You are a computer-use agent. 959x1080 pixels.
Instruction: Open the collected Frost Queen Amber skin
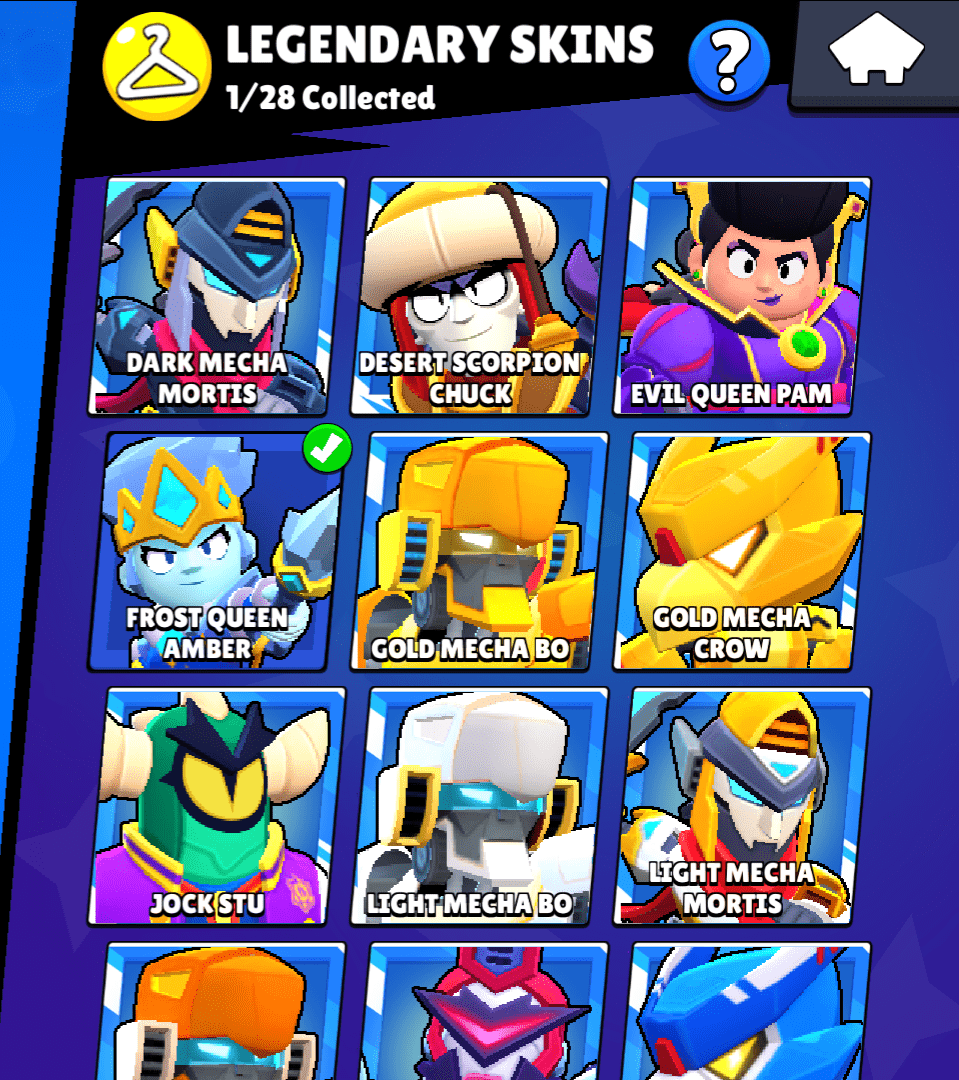[x=218, y=550]
